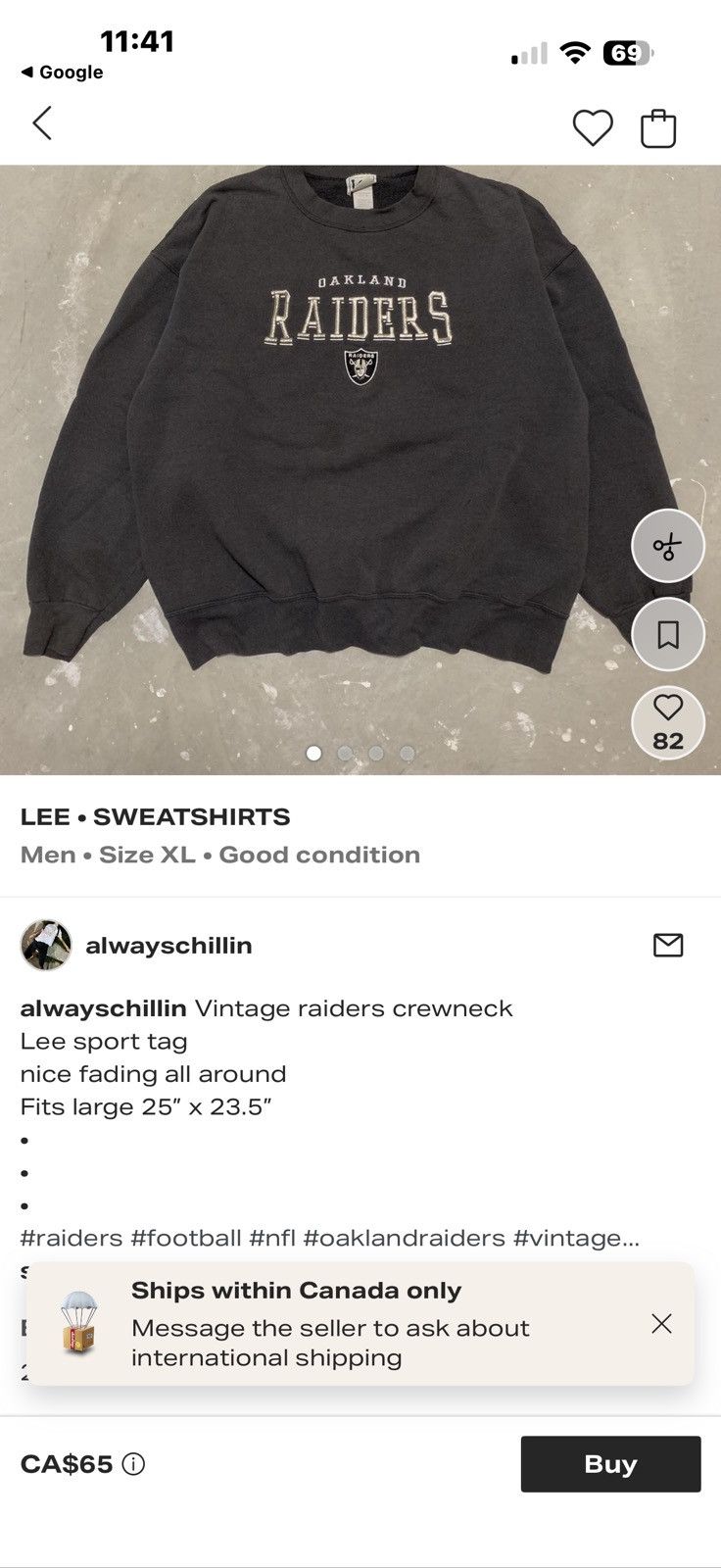Screen dimensions: 721x1568
Task: Buy the sweatshirt
Action: click(x=610, y=1464)
